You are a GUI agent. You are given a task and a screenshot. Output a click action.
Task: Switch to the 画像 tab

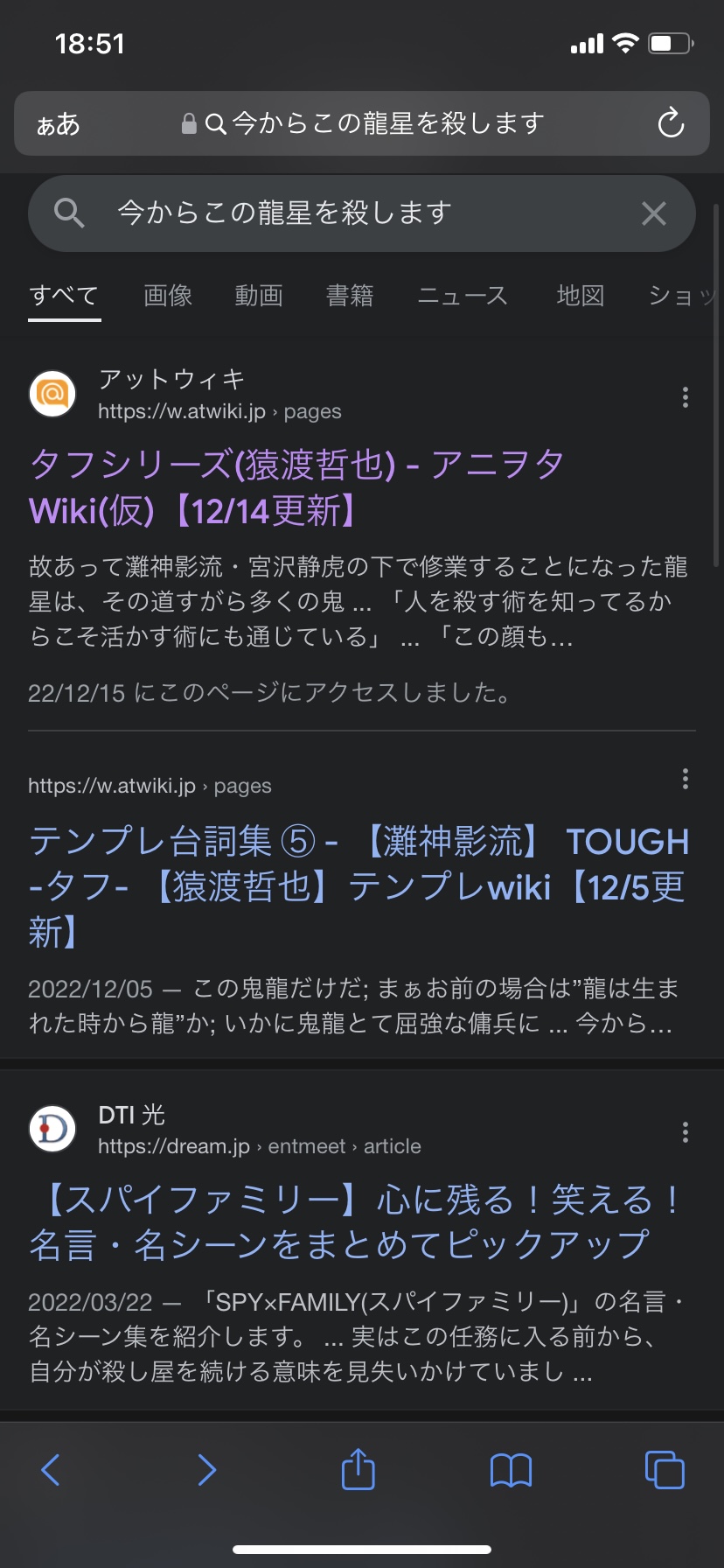point(168,296)
